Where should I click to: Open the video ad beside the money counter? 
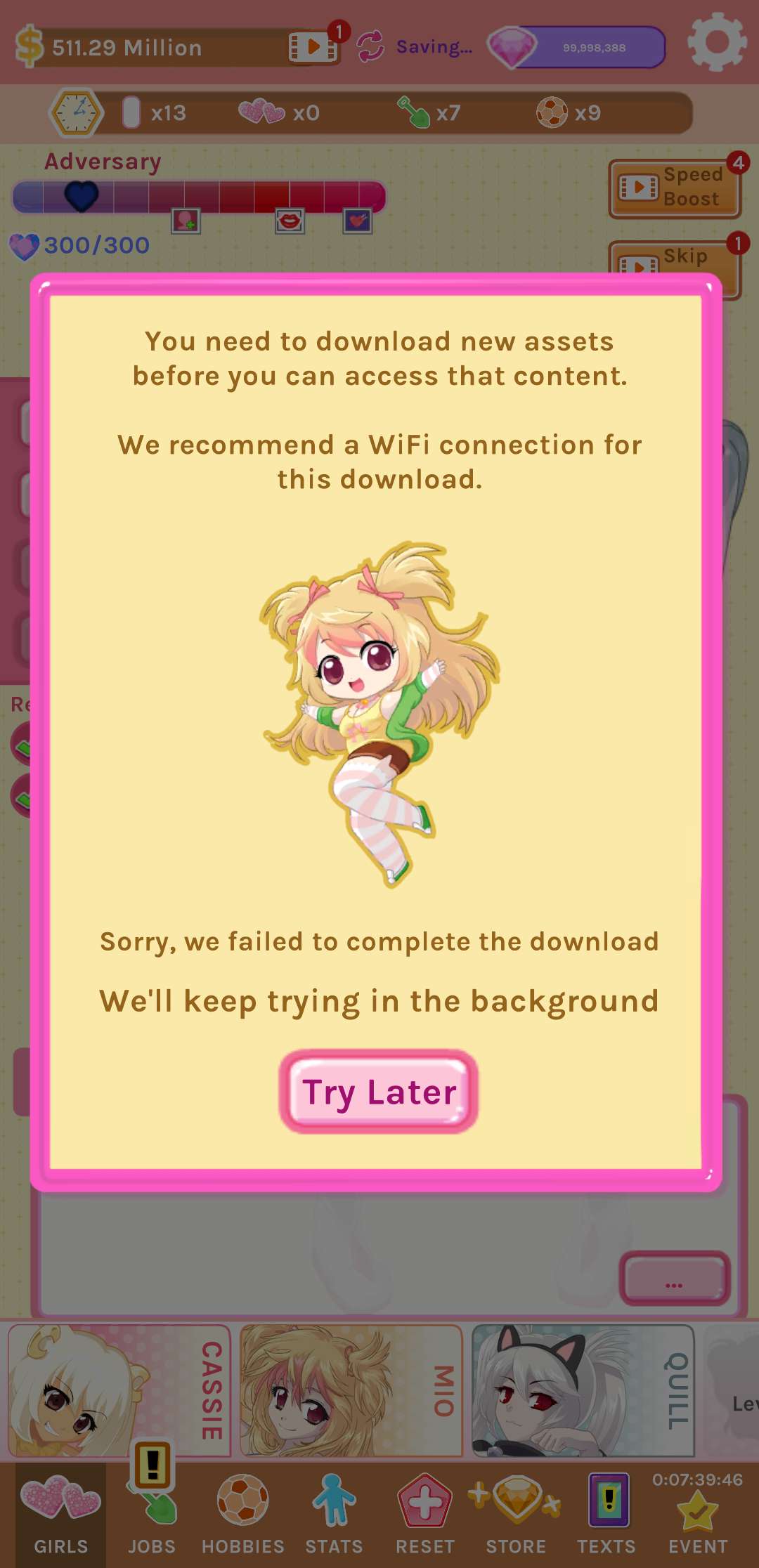pyautogui.click(x=313, y=47)
